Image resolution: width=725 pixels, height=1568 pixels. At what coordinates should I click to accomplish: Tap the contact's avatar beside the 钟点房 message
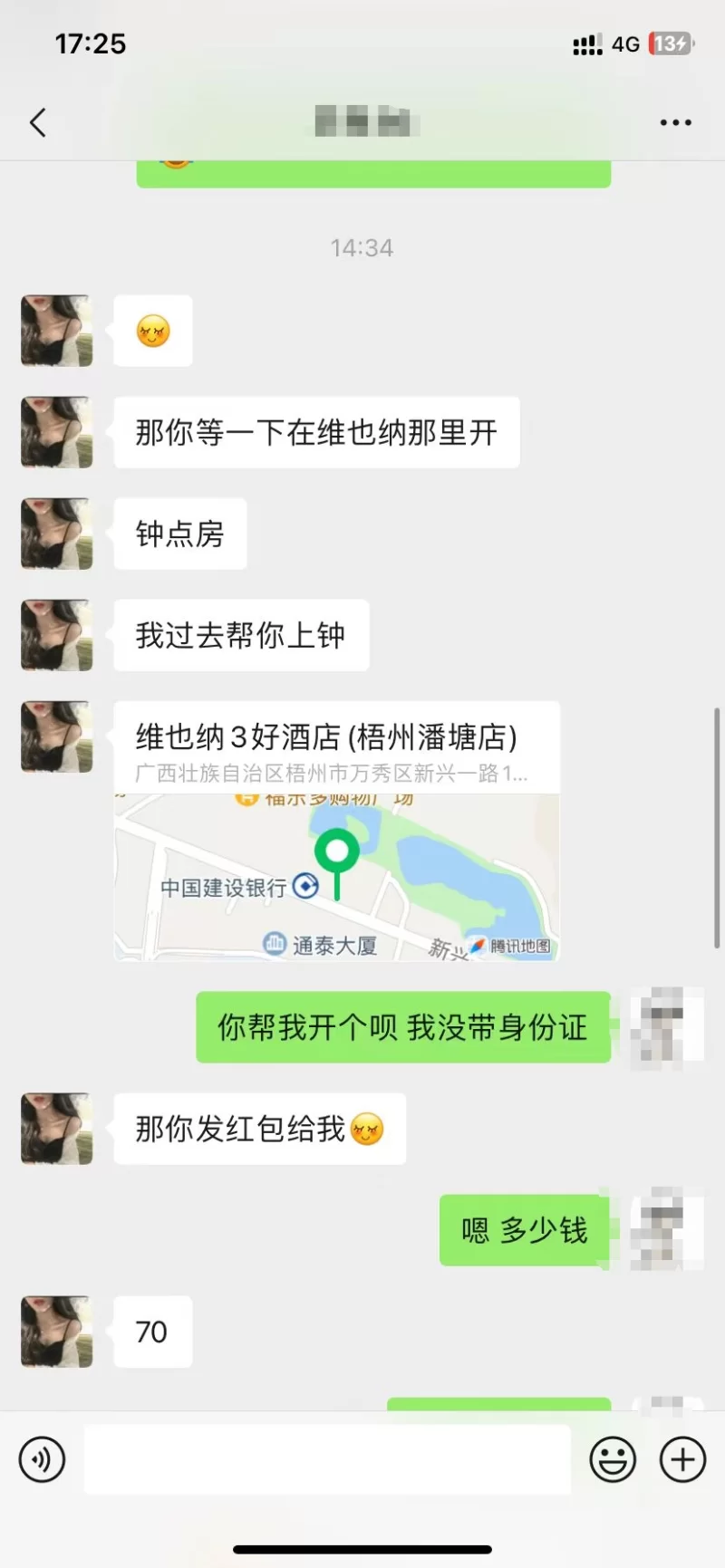pos(56,534)
